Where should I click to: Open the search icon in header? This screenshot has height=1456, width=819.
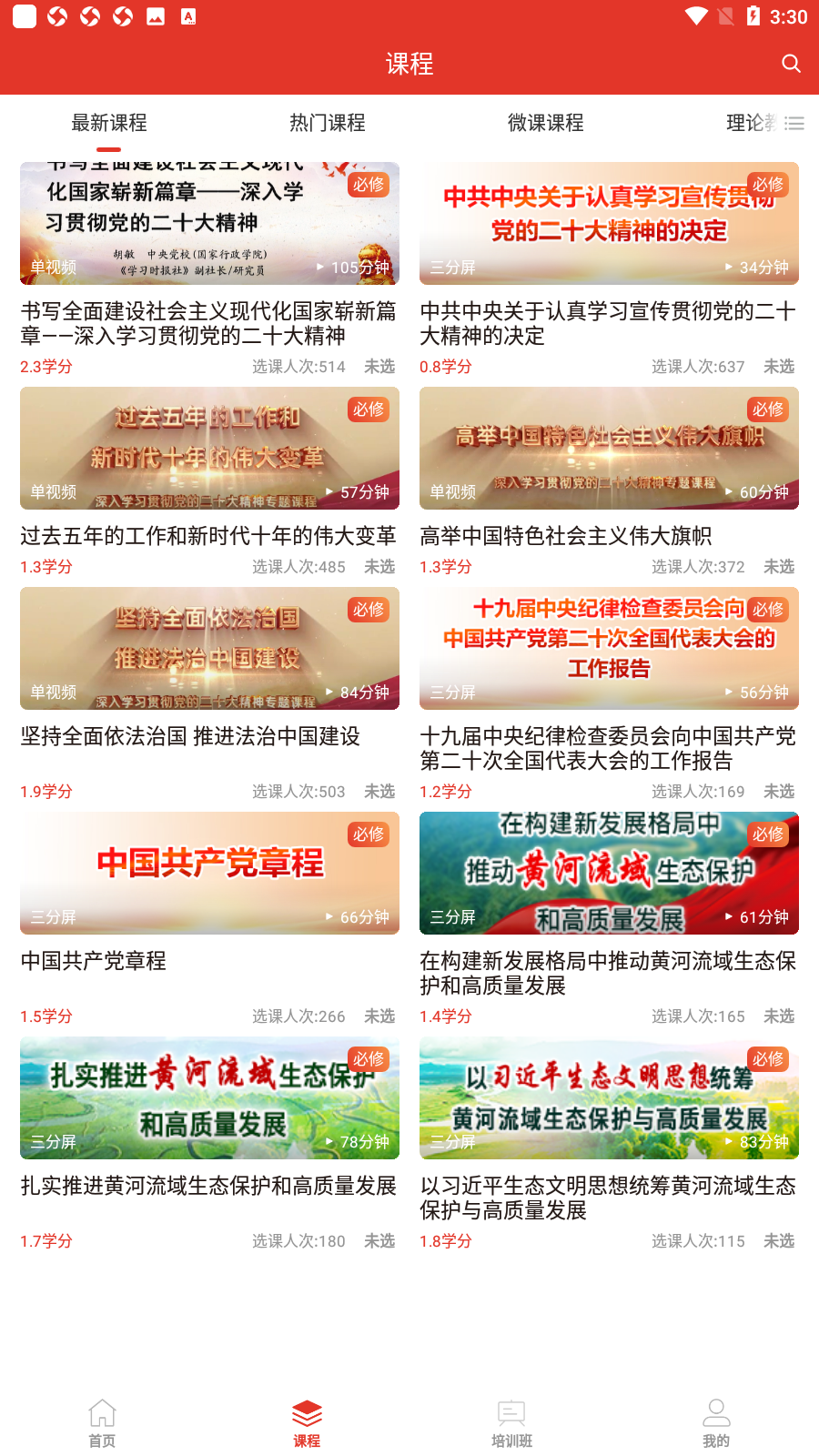click(791, 63)
